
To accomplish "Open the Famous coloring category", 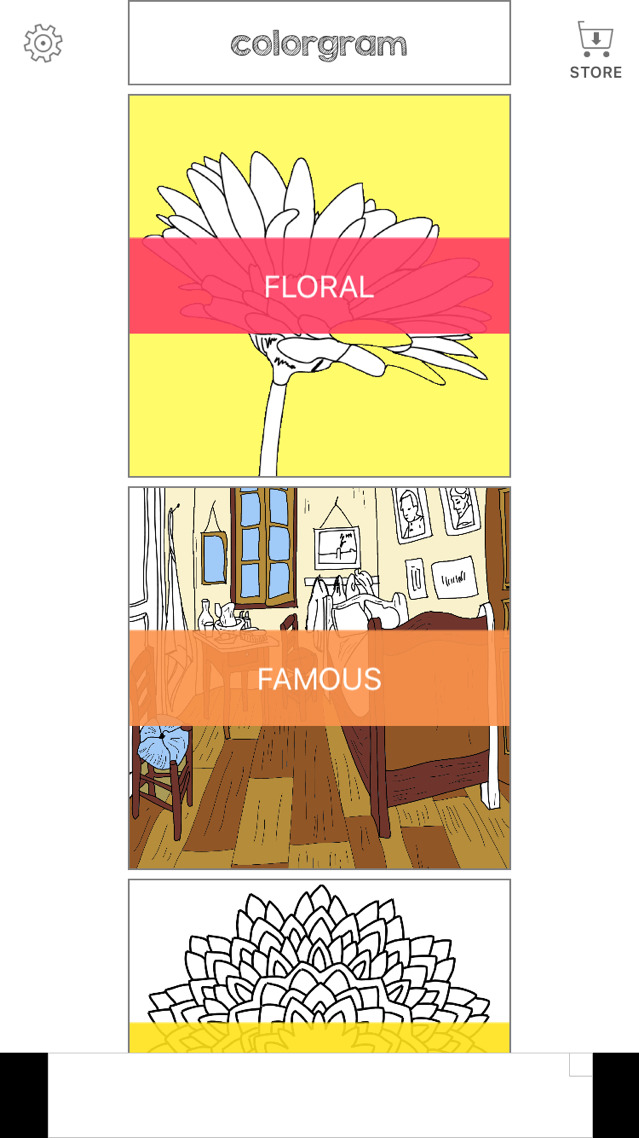I will [319, 678].
